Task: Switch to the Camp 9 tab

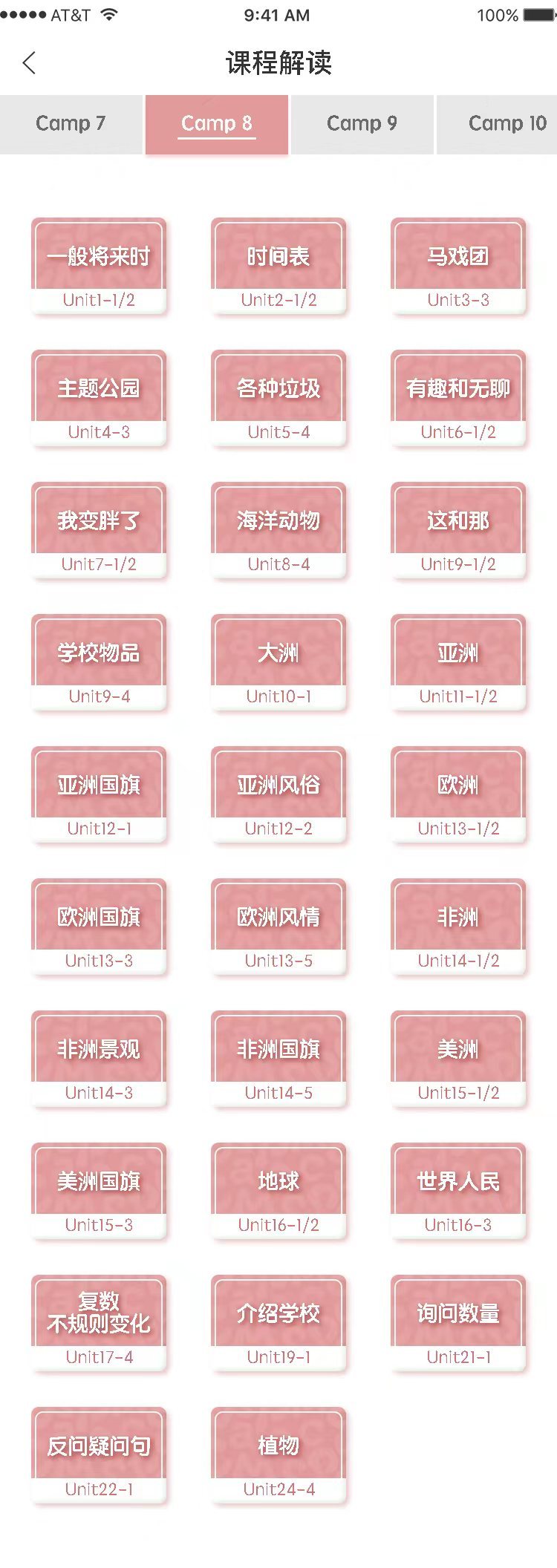Action: [x=362, y=123]
